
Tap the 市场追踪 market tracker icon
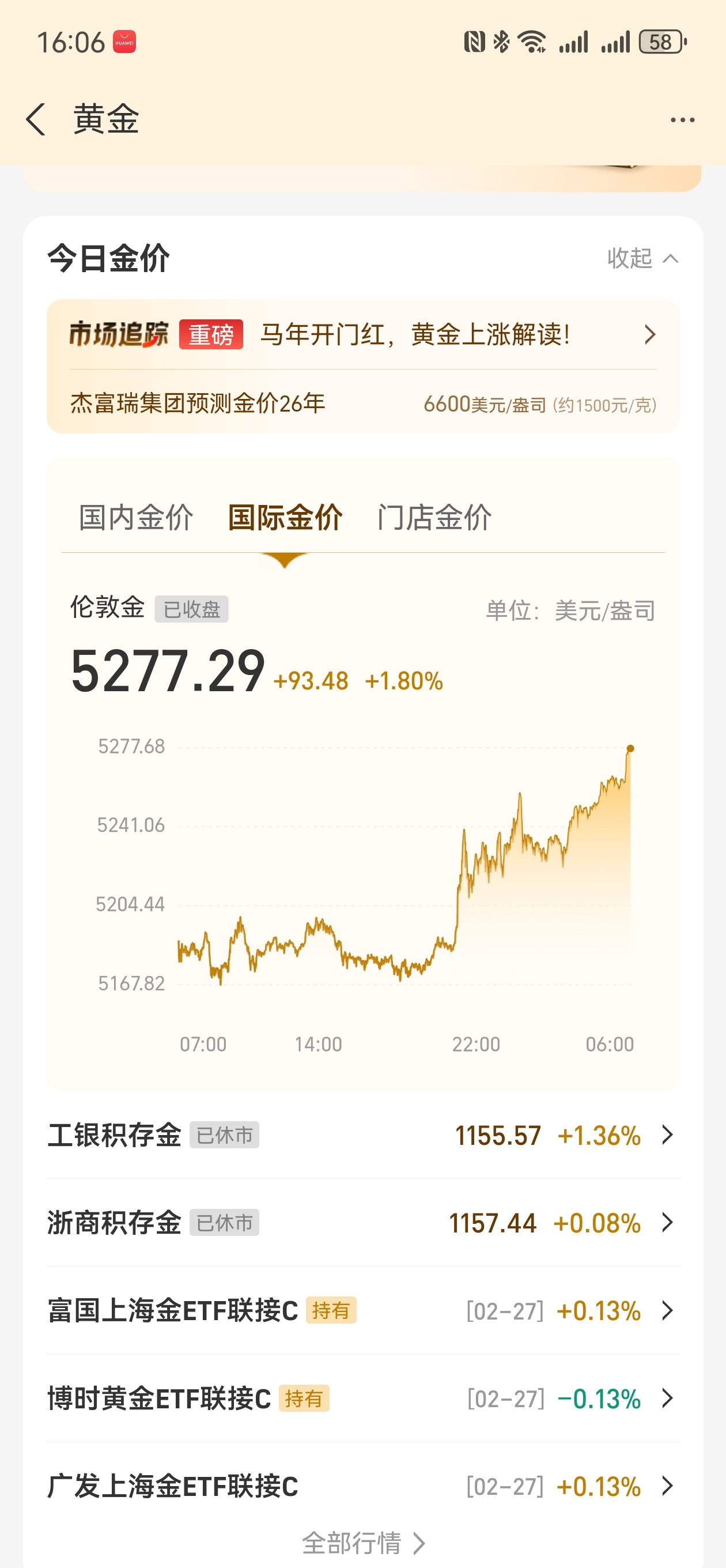coord(119,334)
